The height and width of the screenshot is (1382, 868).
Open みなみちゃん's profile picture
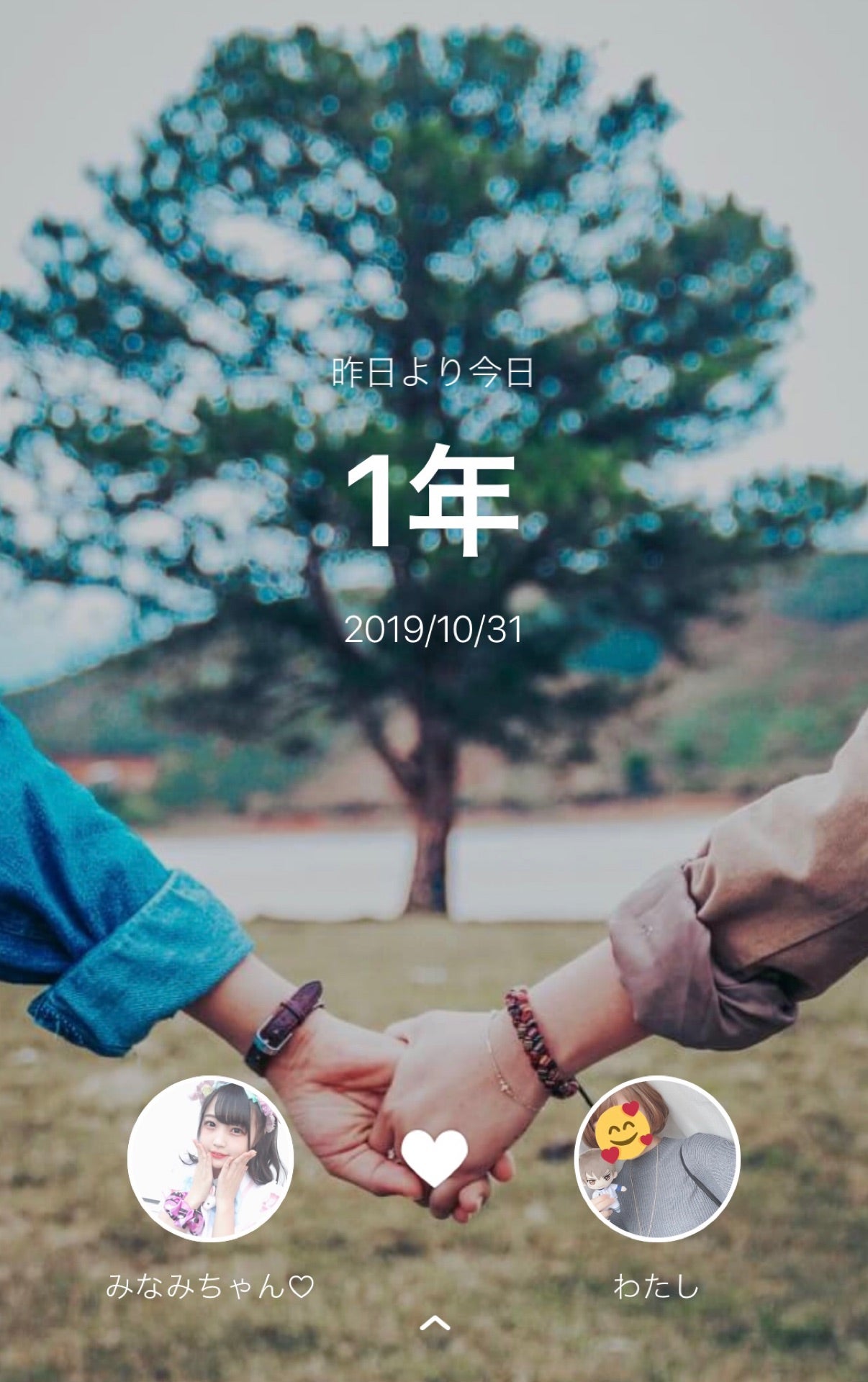click(210, 1159)
